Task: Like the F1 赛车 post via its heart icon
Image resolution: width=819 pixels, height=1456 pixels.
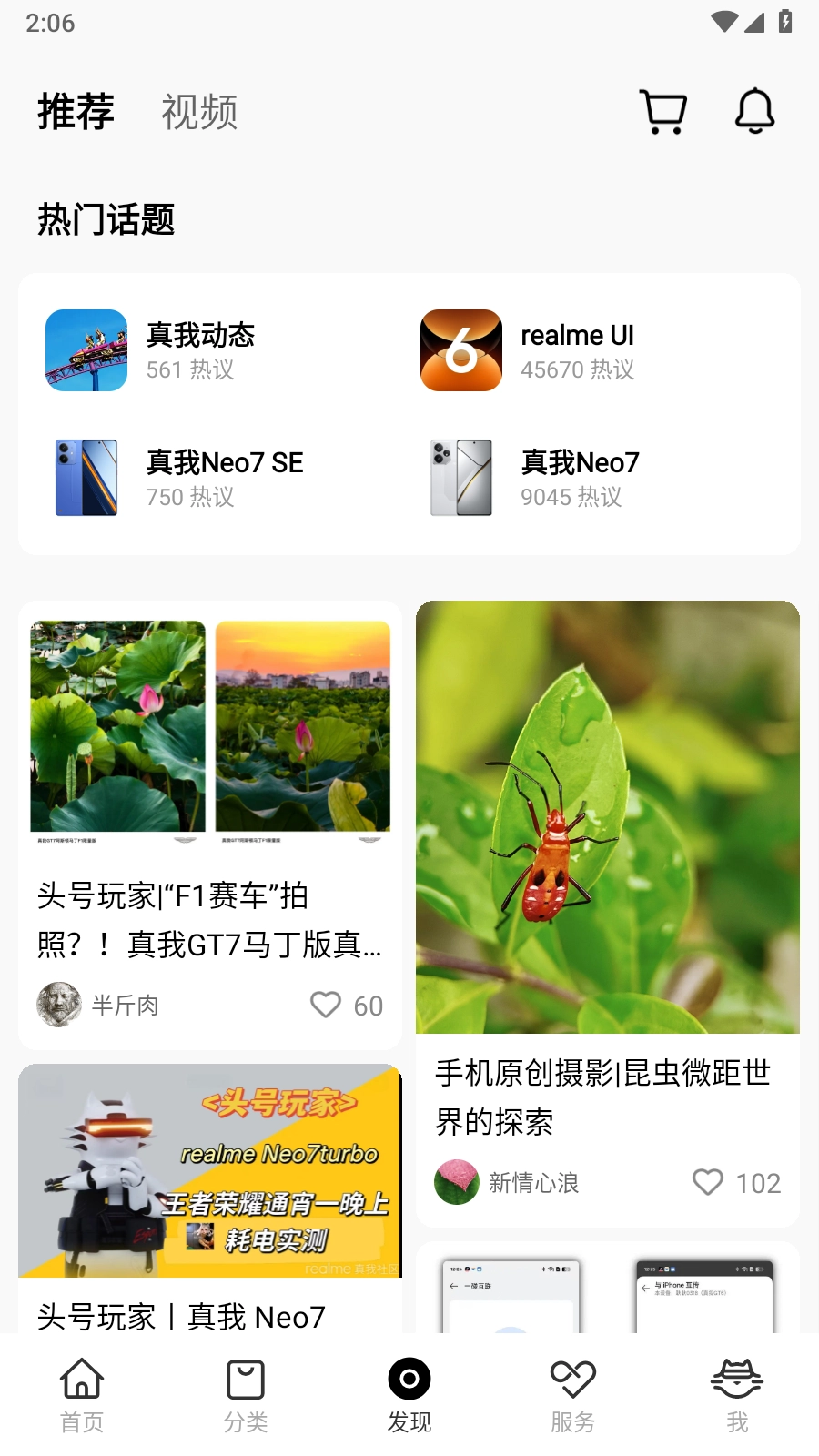Action: tap(325, 1006)
